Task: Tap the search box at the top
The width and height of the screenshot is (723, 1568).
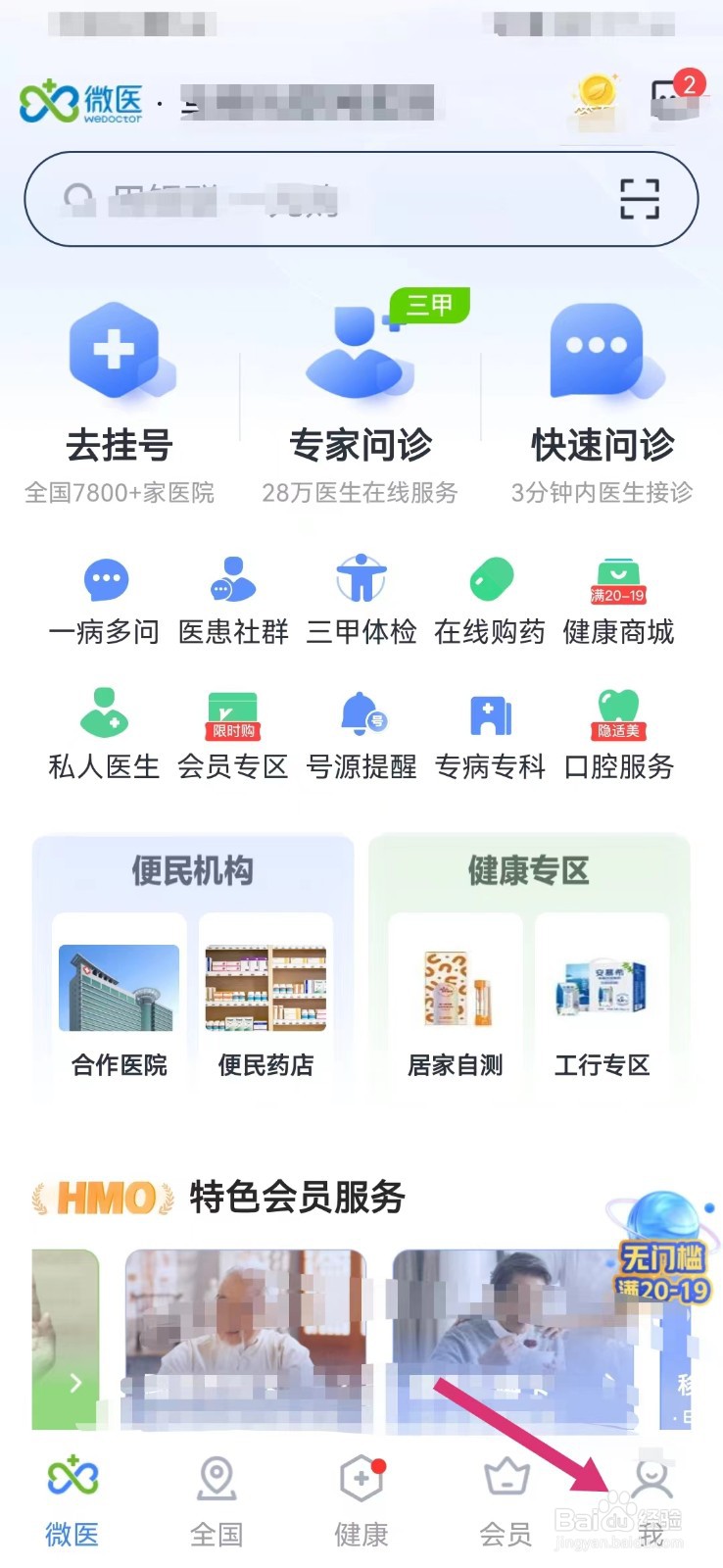Action: tap(323, 199)
